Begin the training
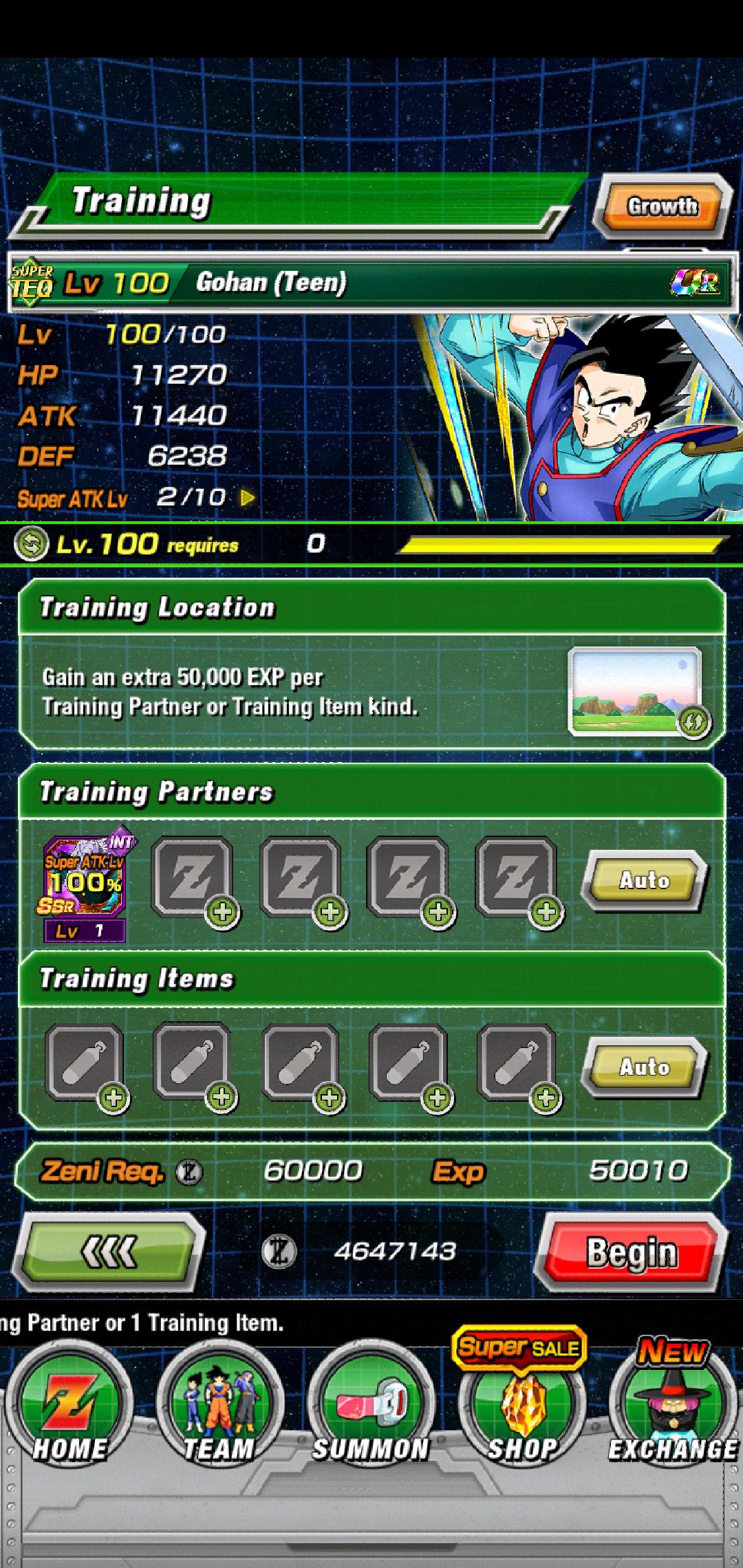 coord(632,1252)
